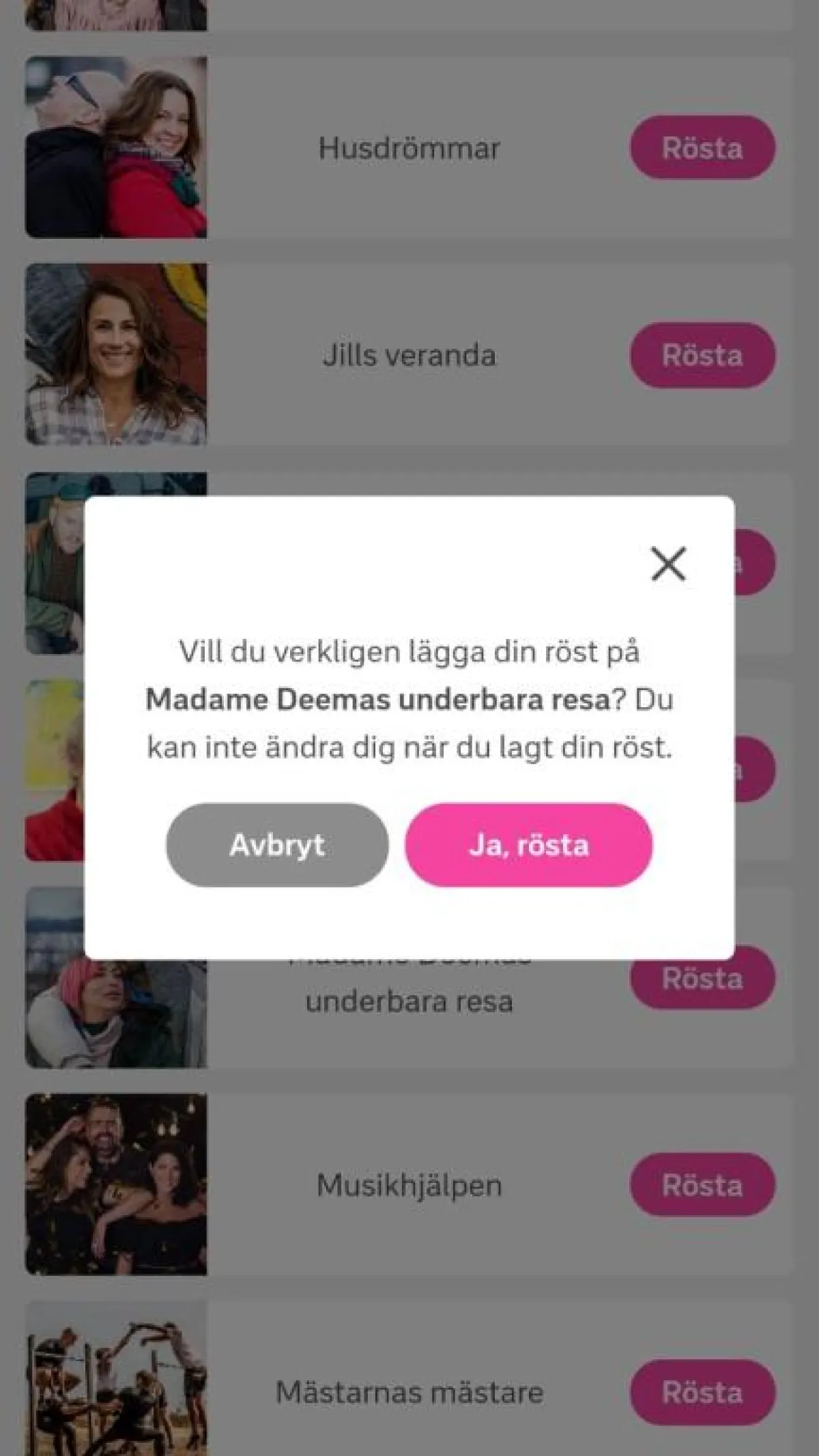This screenshot has width=819, height=1456.
Task: Vote for Jills veranda
Action: [x=702, y=355]
